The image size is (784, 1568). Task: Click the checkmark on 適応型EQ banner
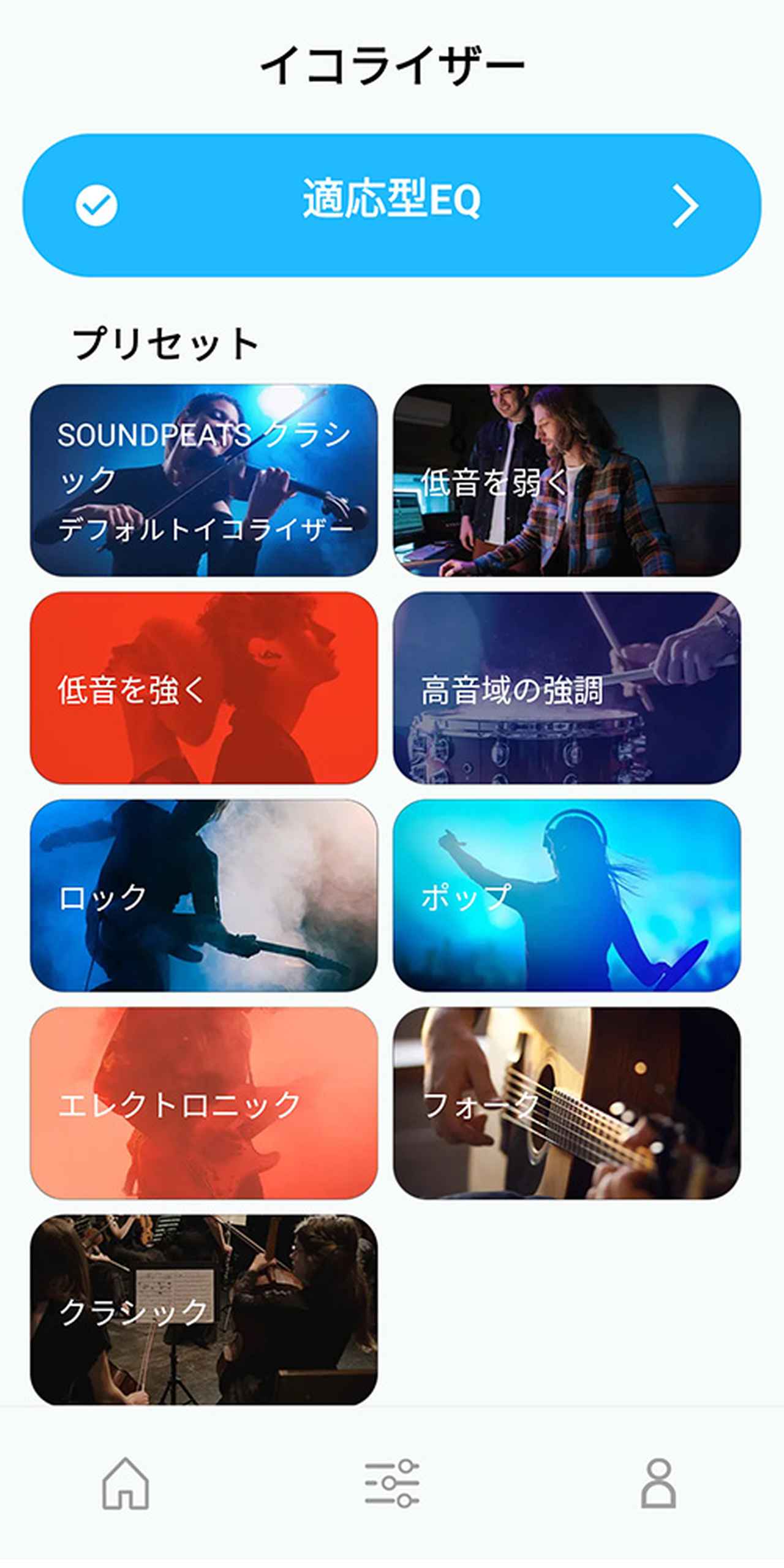coord(96,207)
